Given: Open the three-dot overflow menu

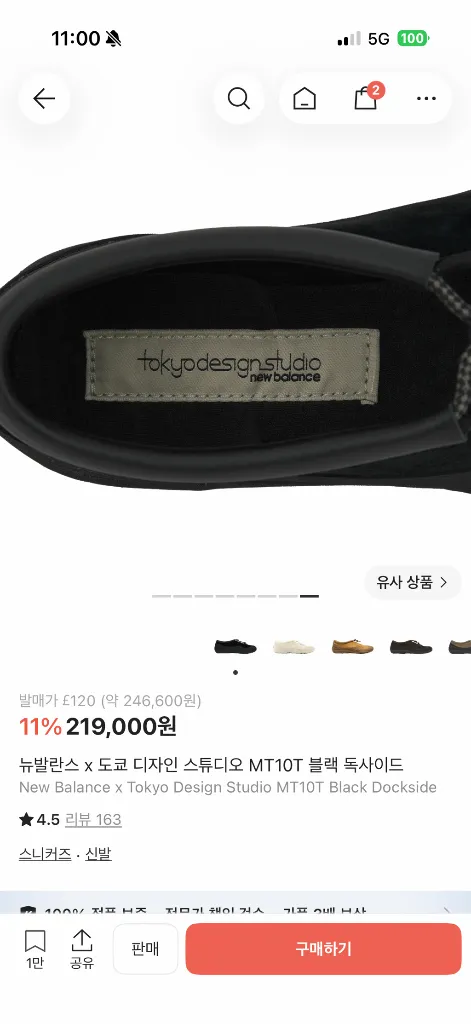Looking at the screenshot, I should (x=426, y=99).
